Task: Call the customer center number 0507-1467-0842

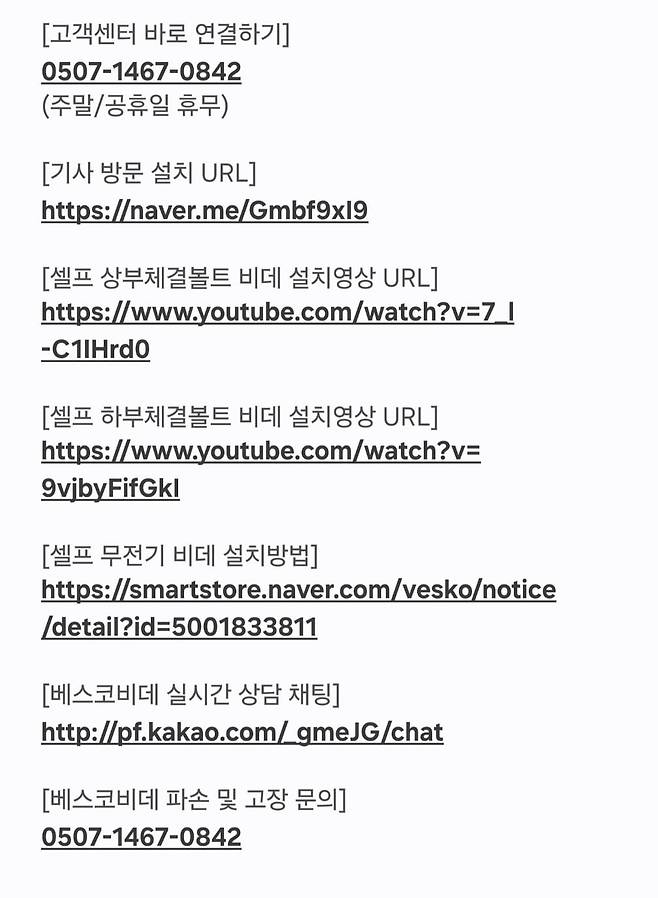Action: click(141, 72)
